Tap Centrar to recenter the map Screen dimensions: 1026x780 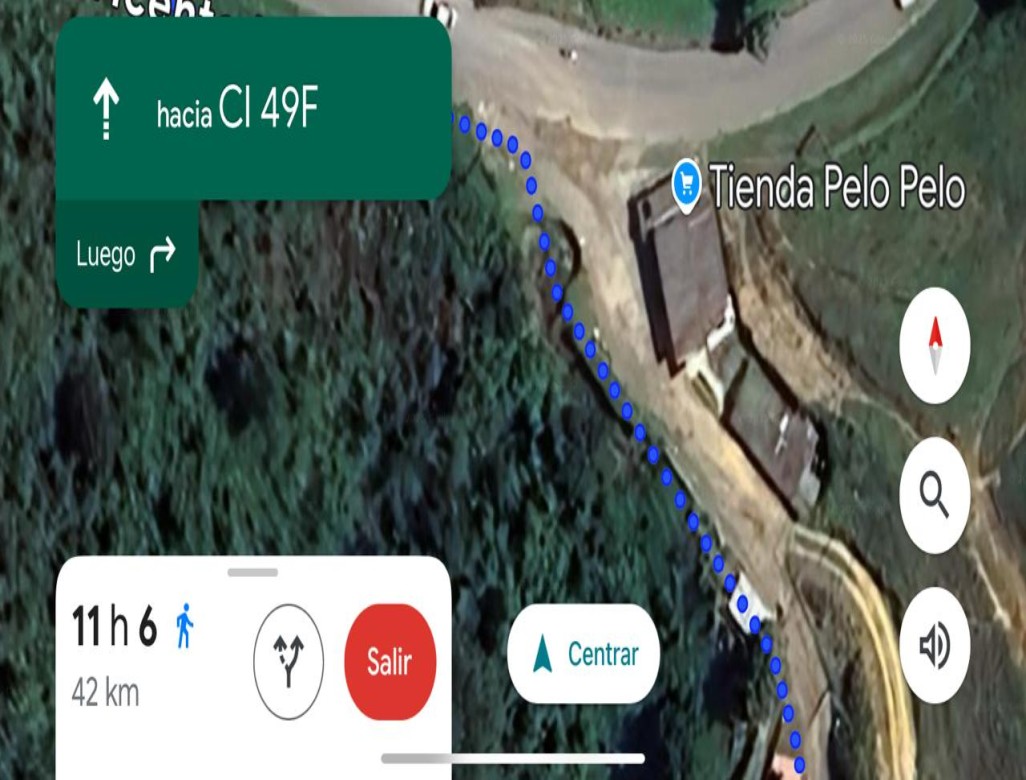pos(583,654)
